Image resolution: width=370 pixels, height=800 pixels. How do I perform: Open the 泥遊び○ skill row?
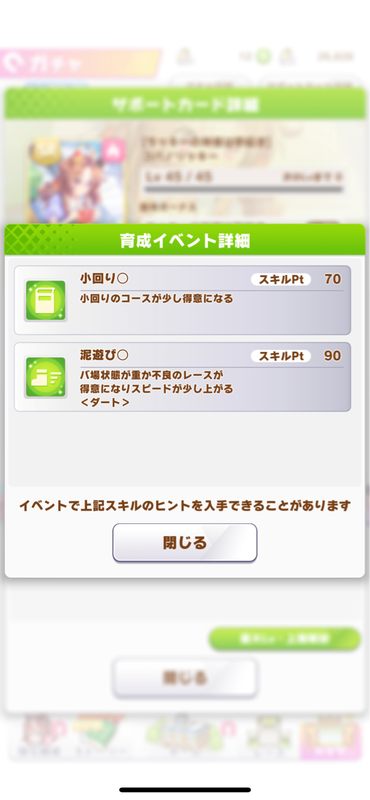pos(183,377)
